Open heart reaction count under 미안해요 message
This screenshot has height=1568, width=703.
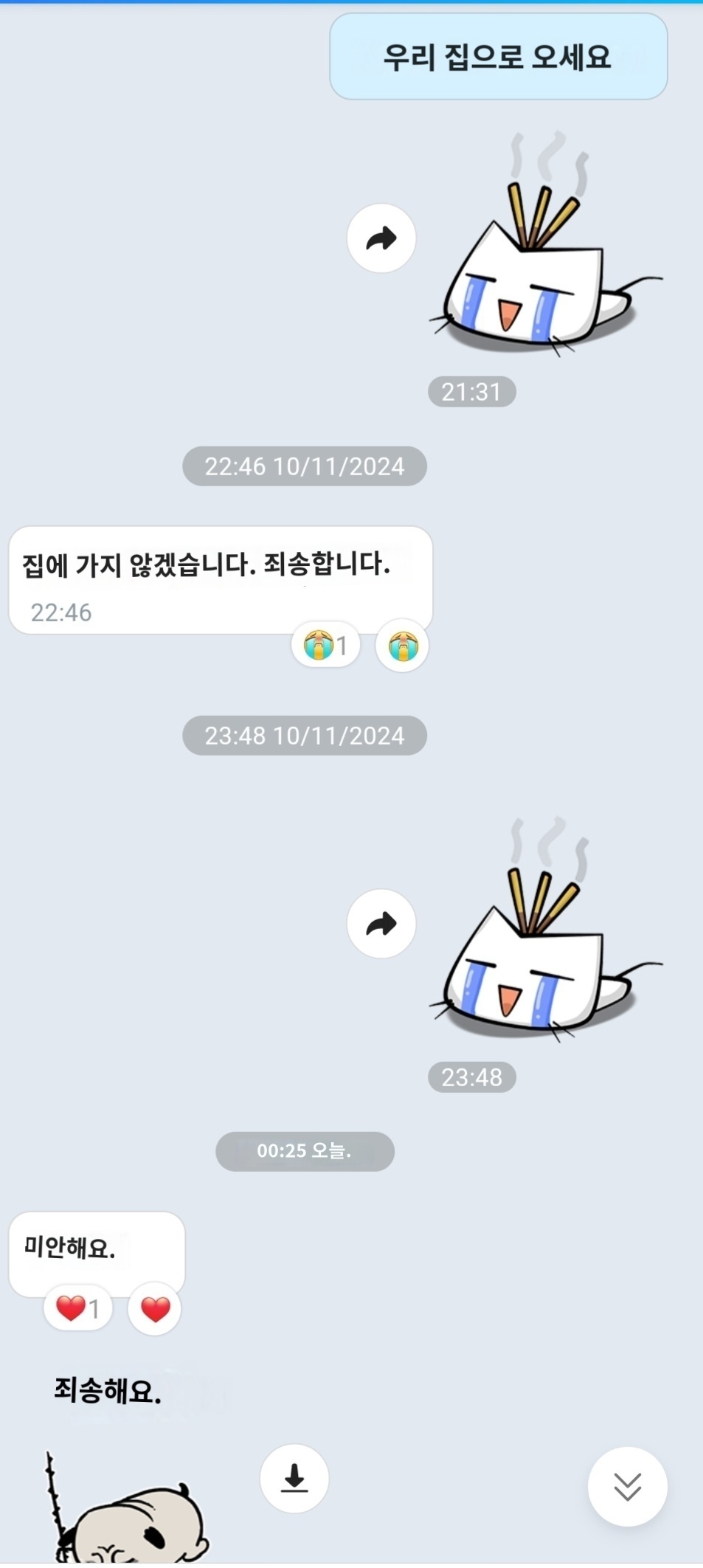77,1309
